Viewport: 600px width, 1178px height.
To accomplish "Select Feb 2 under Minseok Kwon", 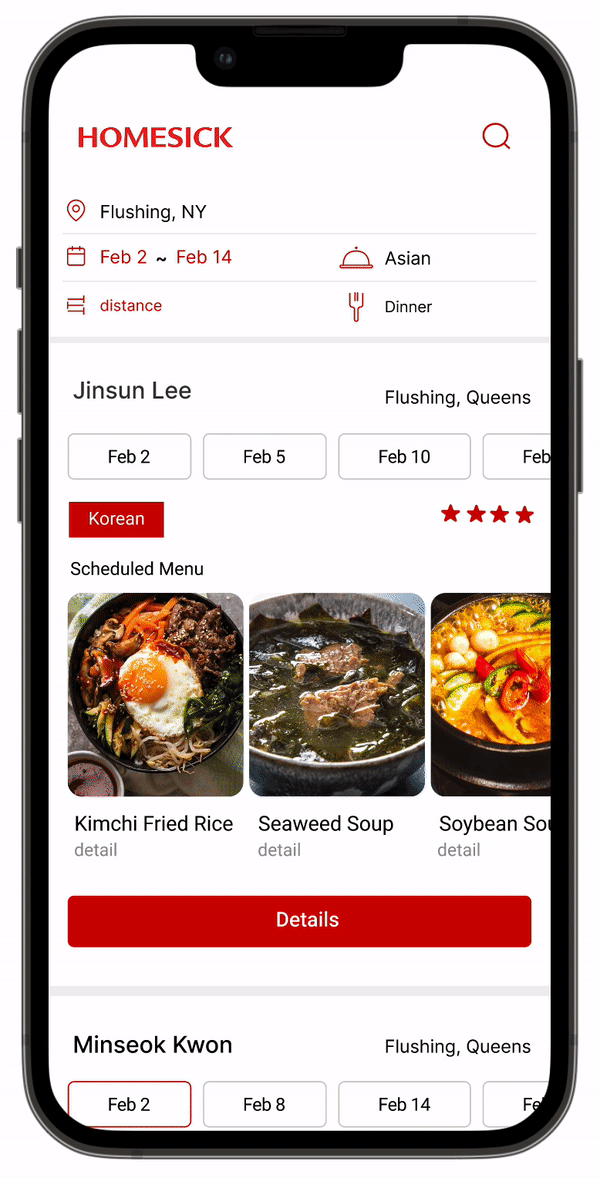I will point(129,1104).
